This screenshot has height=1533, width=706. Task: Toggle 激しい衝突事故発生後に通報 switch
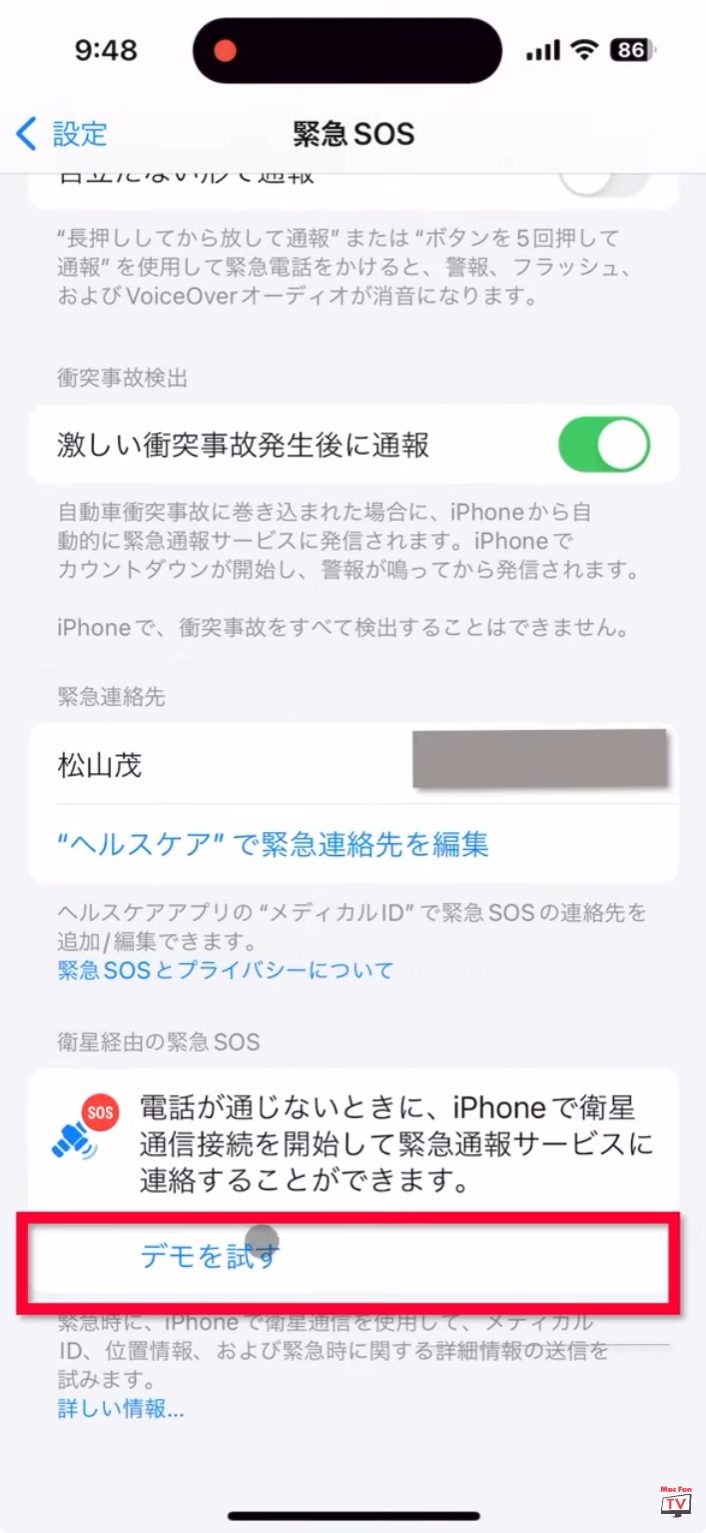coord(604,445)
